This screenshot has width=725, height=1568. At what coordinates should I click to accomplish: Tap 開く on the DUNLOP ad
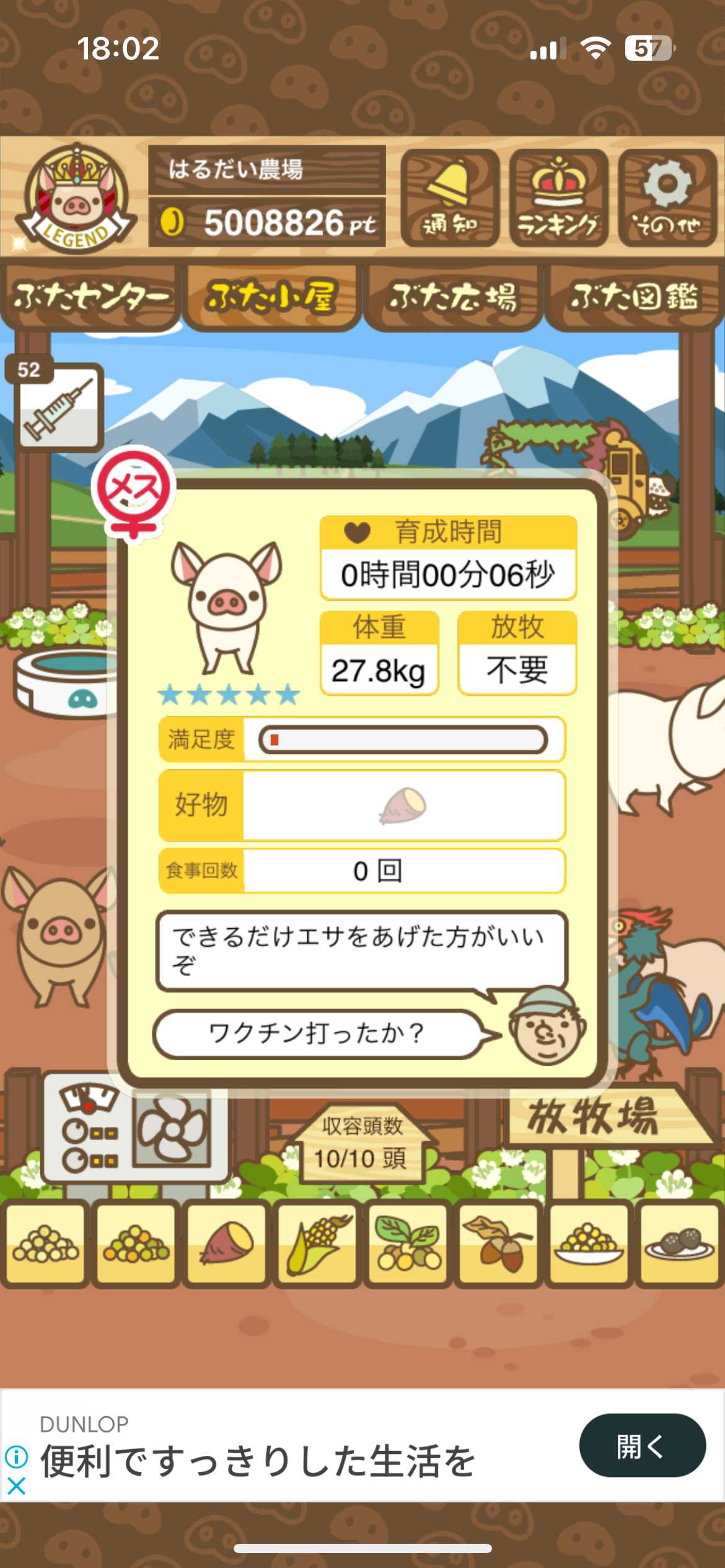642,1445
